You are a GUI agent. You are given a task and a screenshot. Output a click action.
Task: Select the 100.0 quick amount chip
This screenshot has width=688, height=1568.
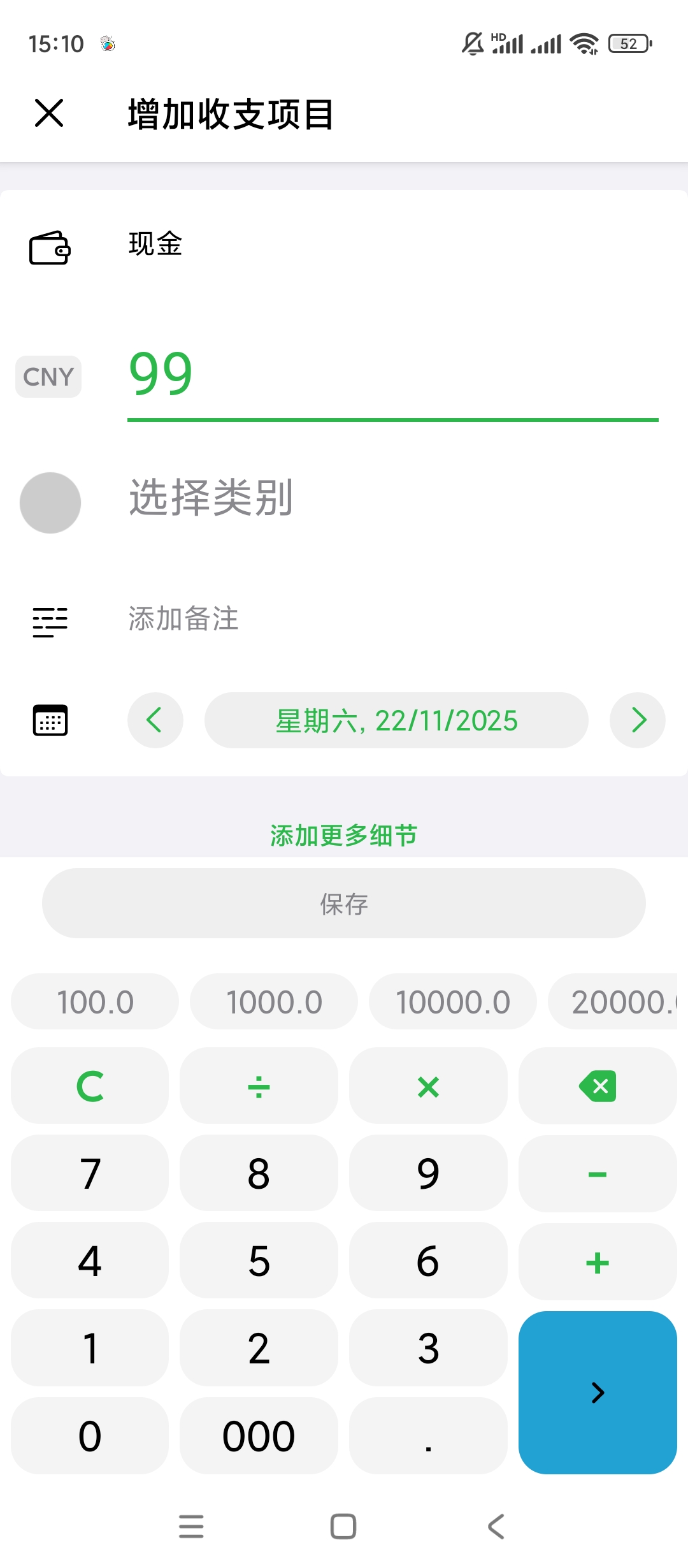(x=95, y=1002)
